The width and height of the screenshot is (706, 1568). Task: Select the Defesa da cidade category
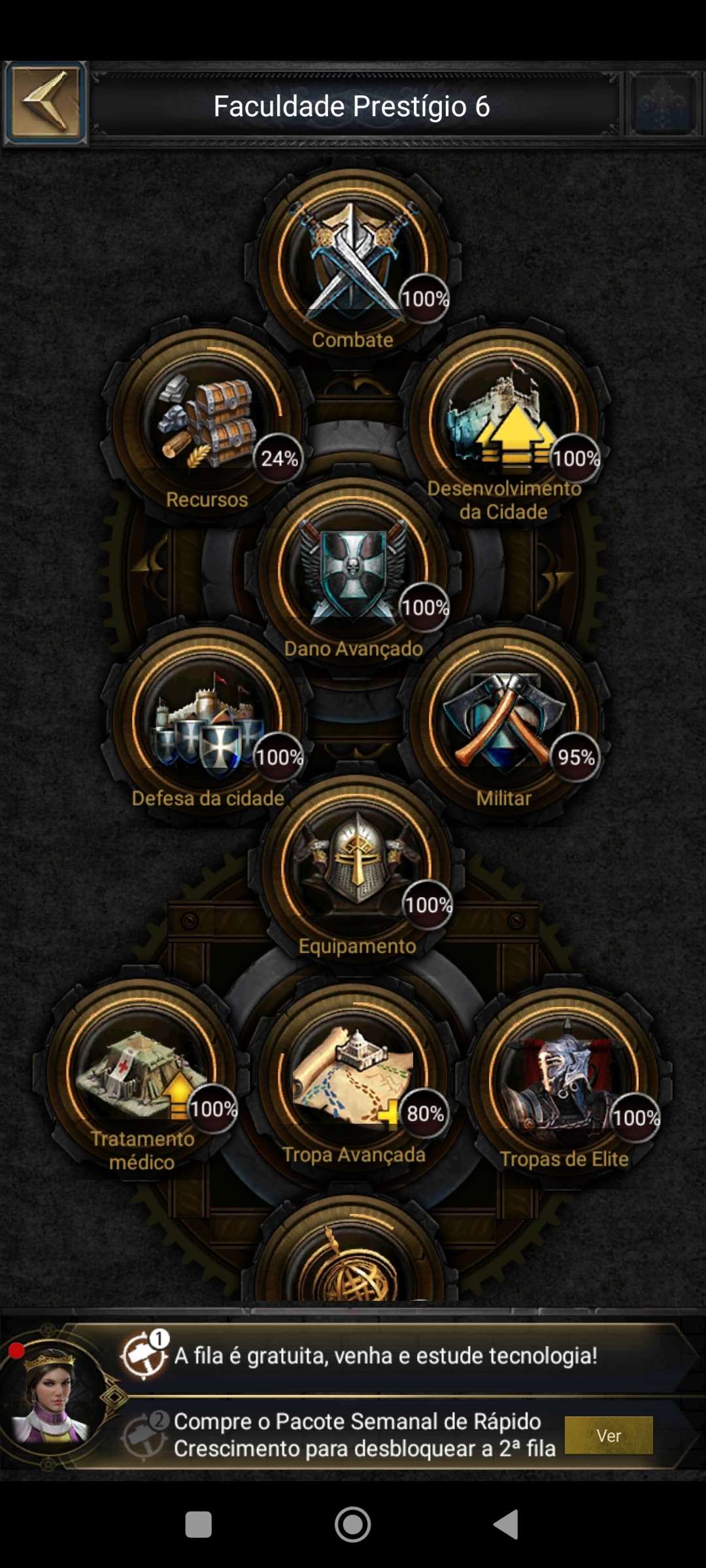click(207, 720)
